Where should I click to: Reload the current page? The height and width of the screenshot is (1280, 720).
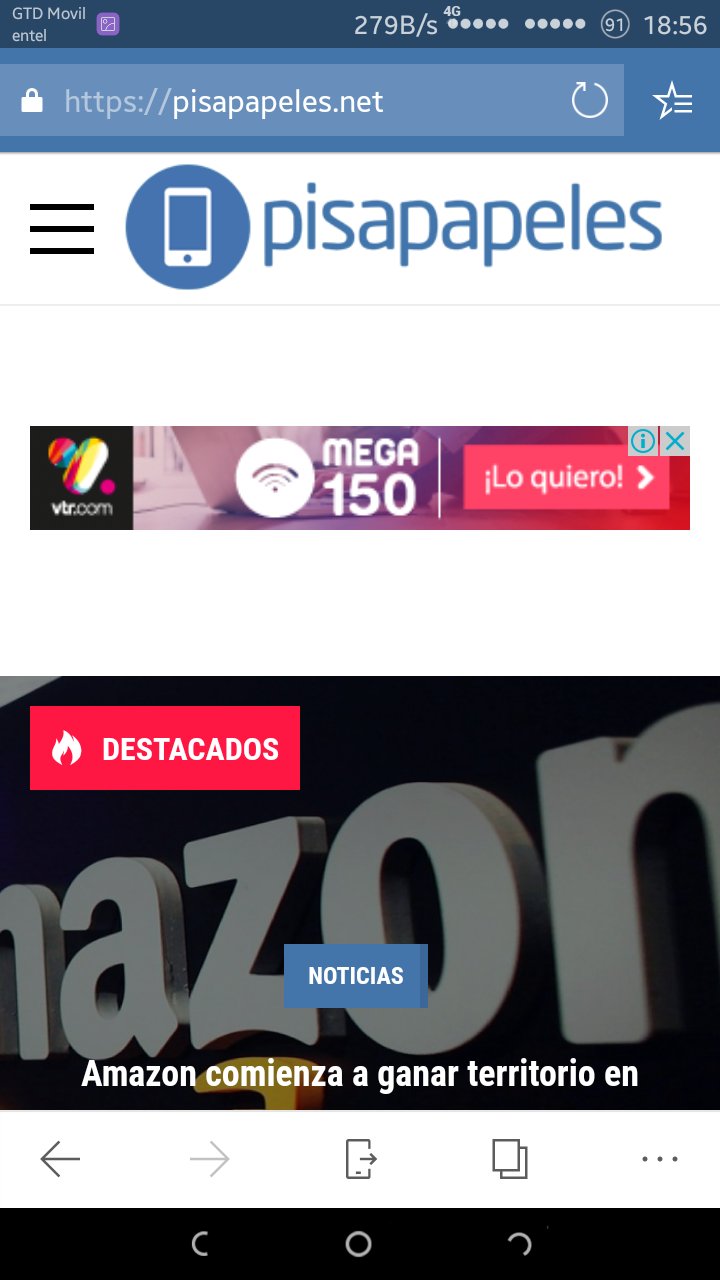(589, 101)
